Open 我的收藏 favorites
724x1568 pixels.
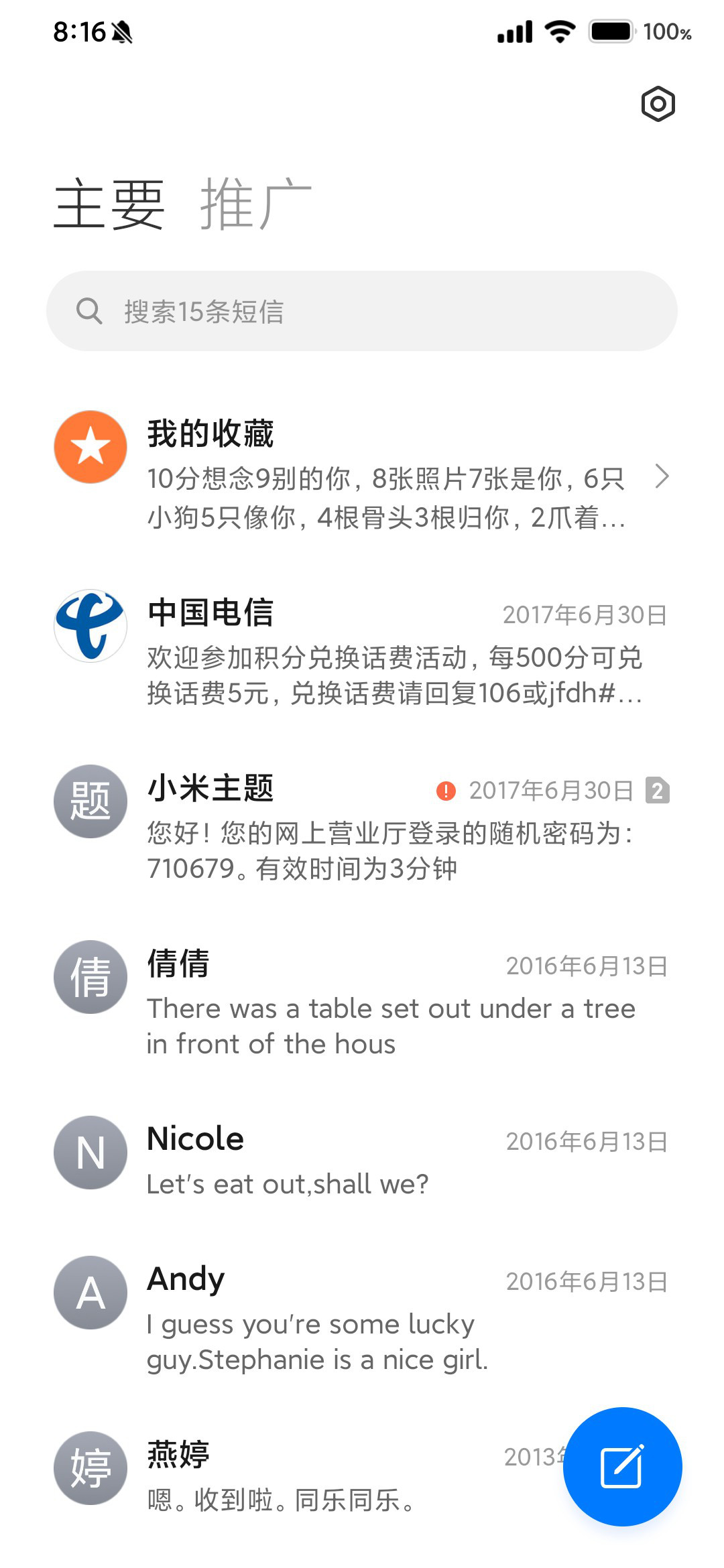tap(362, 474)
